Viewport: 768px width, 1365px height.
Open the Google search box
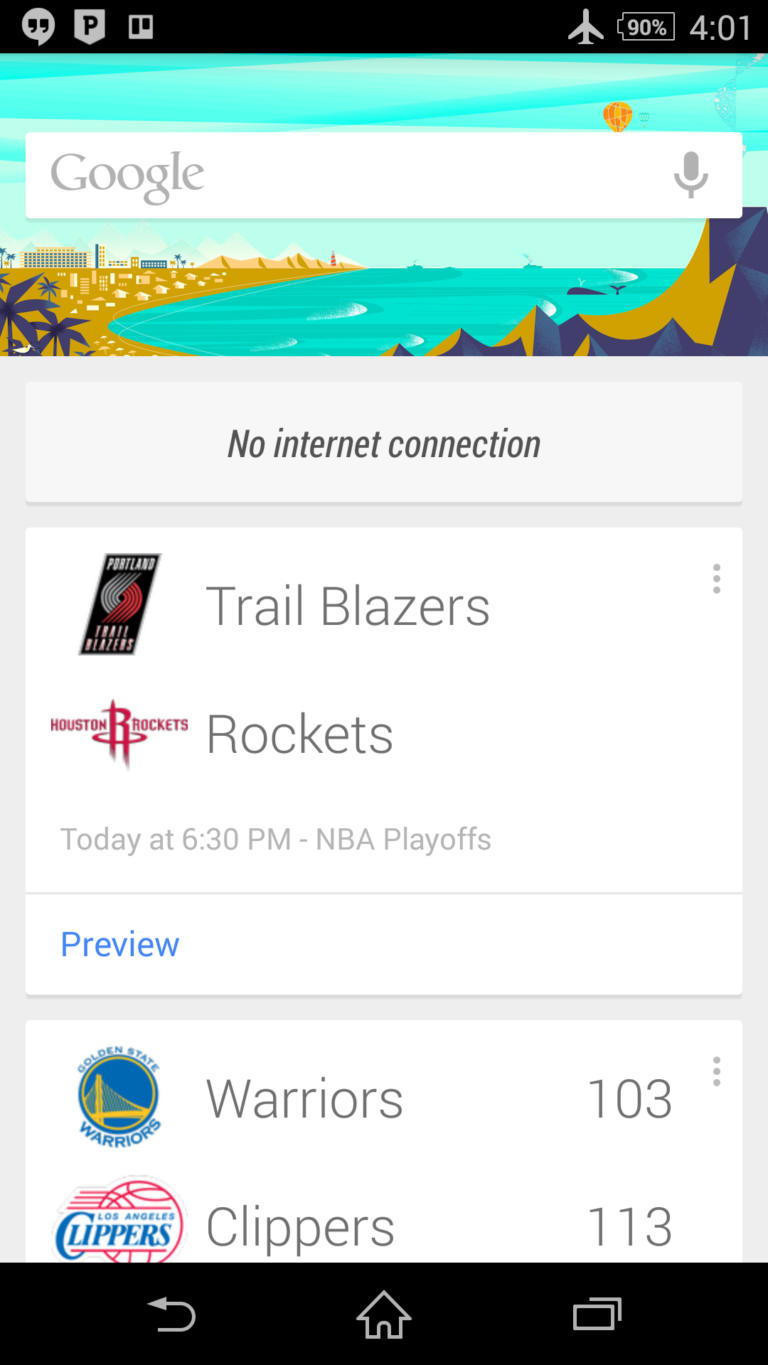(x=340, y=176)
